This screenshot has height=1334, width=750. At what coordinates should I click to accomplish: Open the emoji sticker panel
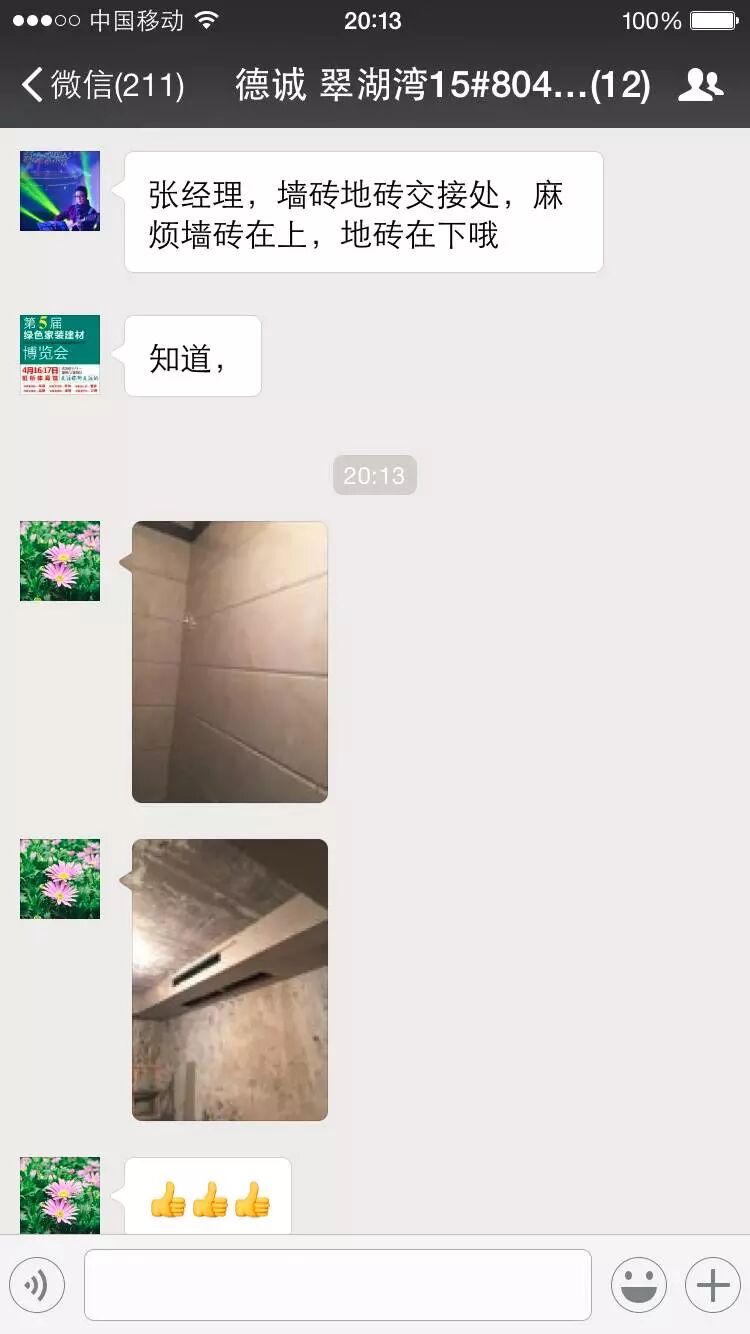click(x=638, y=1285)
